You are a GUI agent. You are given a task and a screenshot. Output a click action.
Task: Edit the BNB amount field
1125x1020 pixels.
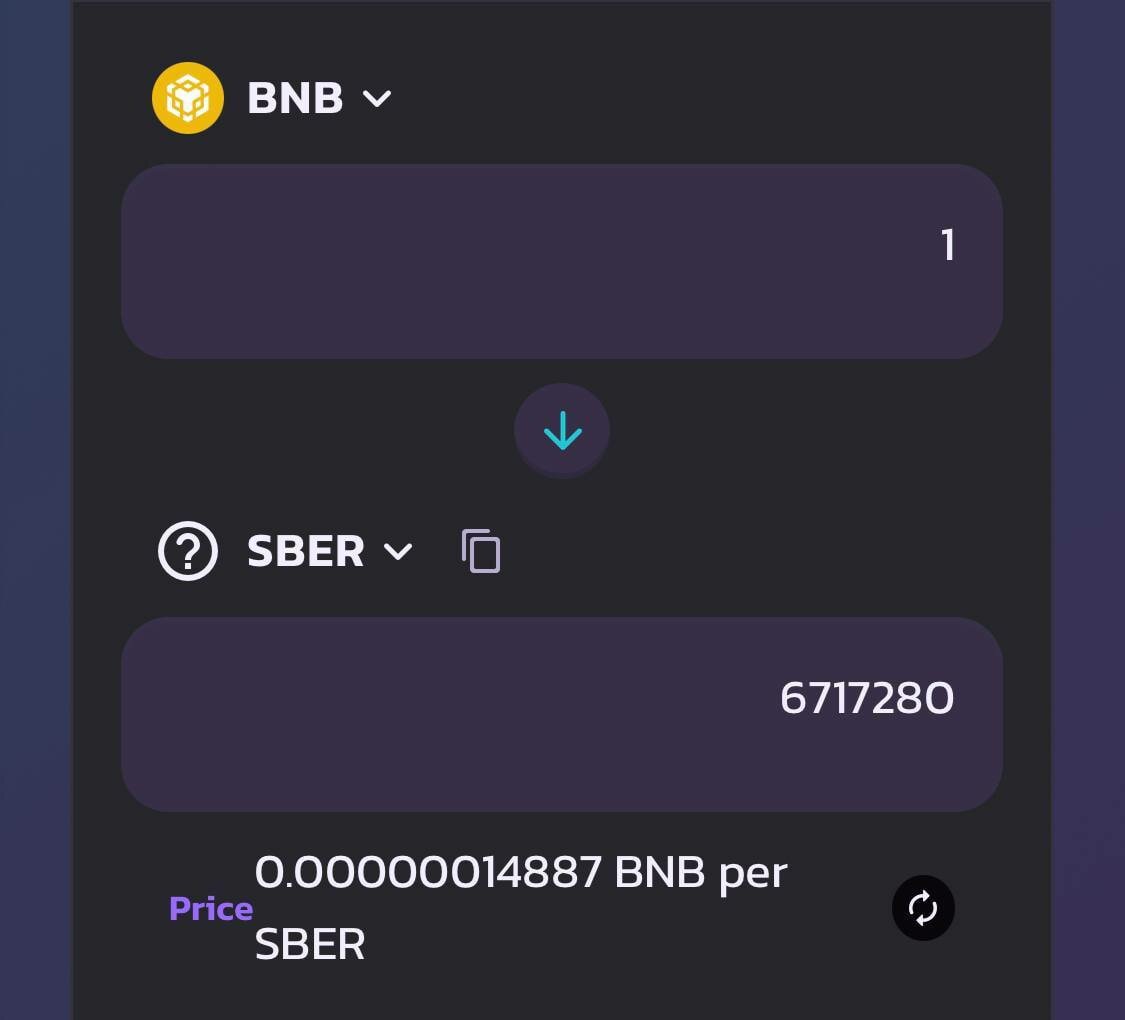click(x=561, y=261)
